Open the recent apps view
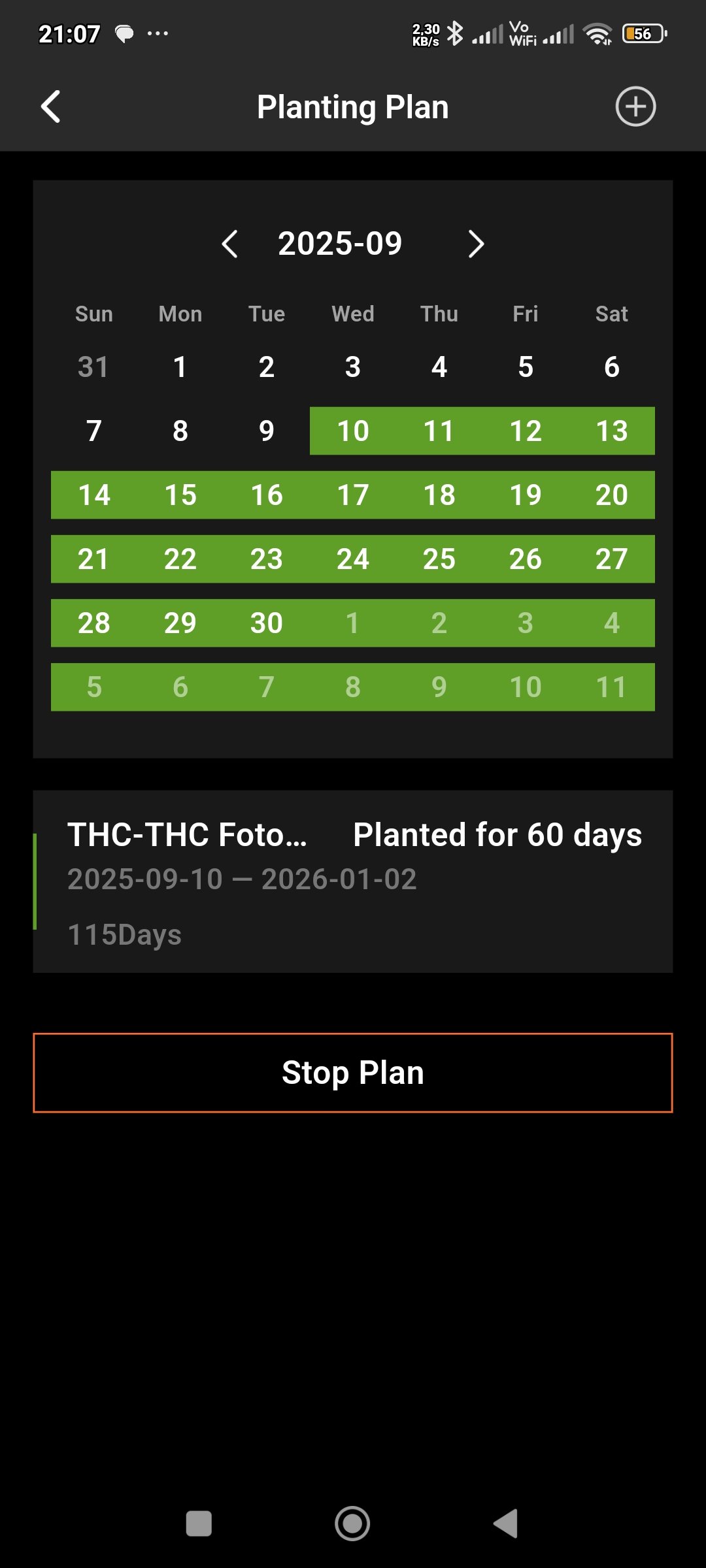This screenshot has width=706, height=1568. 199,1524
